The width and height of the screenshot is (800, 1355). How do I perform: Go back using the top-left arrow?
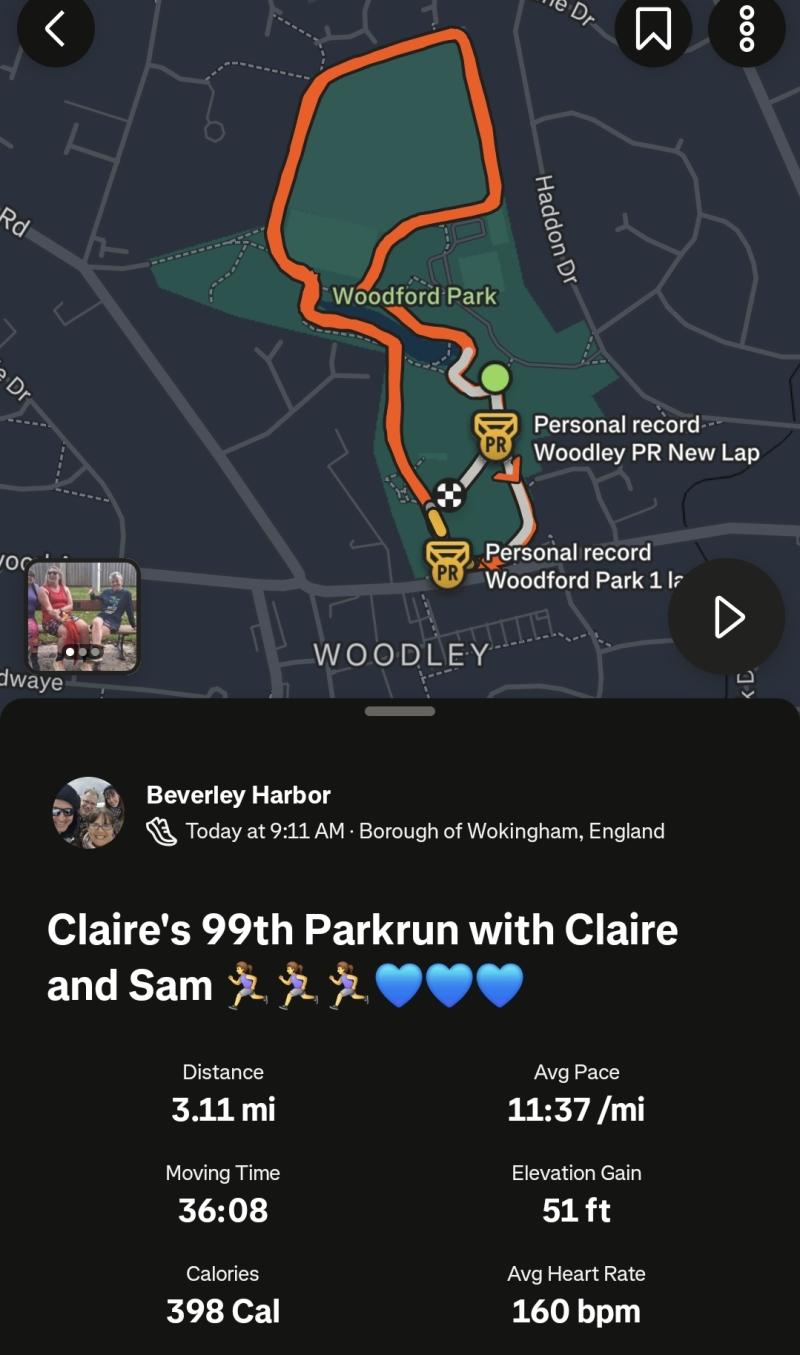[x=55, y=29]
